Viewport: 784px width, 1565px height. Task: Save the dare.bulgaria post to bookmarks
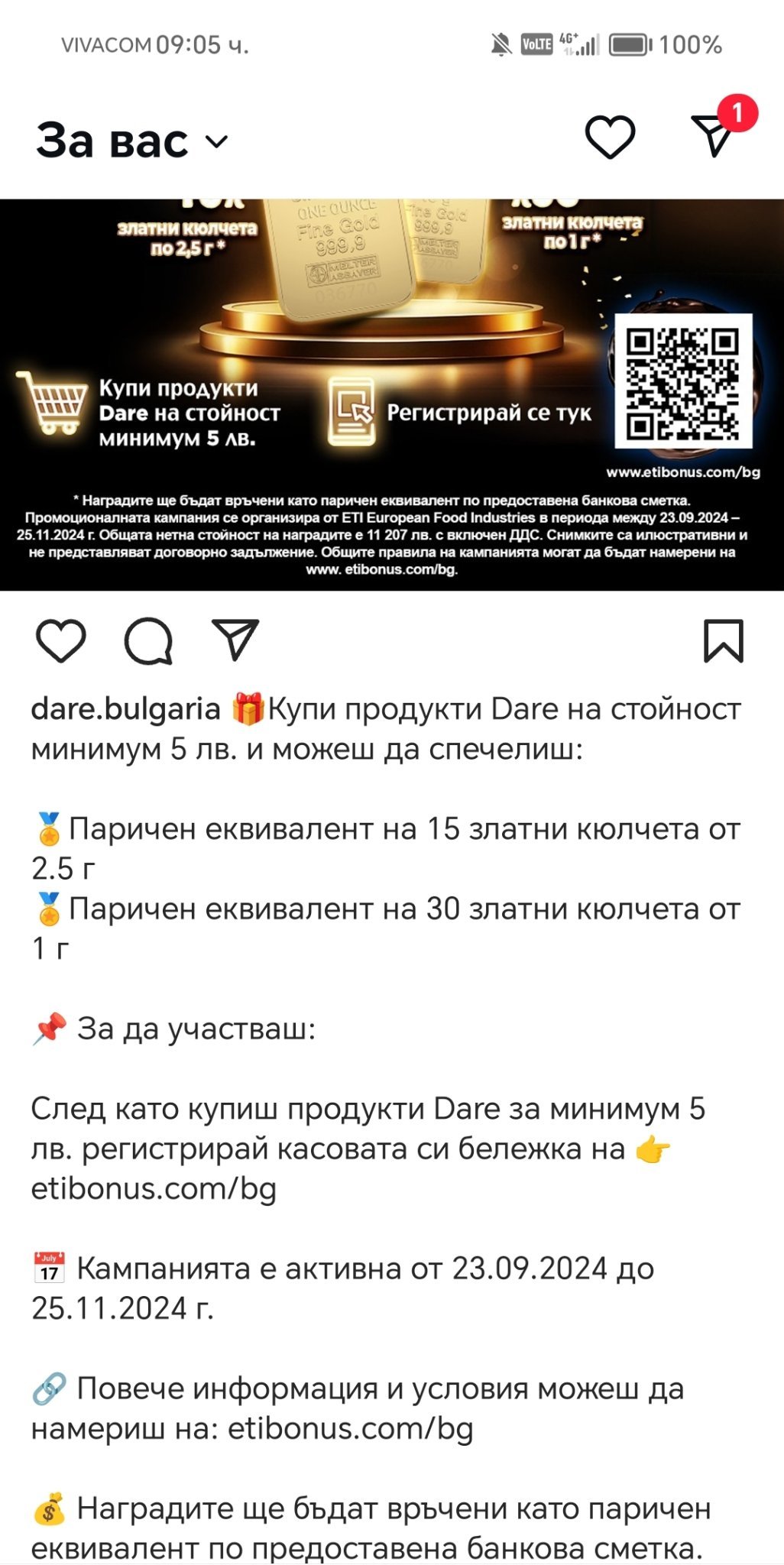tap(723, 641)
